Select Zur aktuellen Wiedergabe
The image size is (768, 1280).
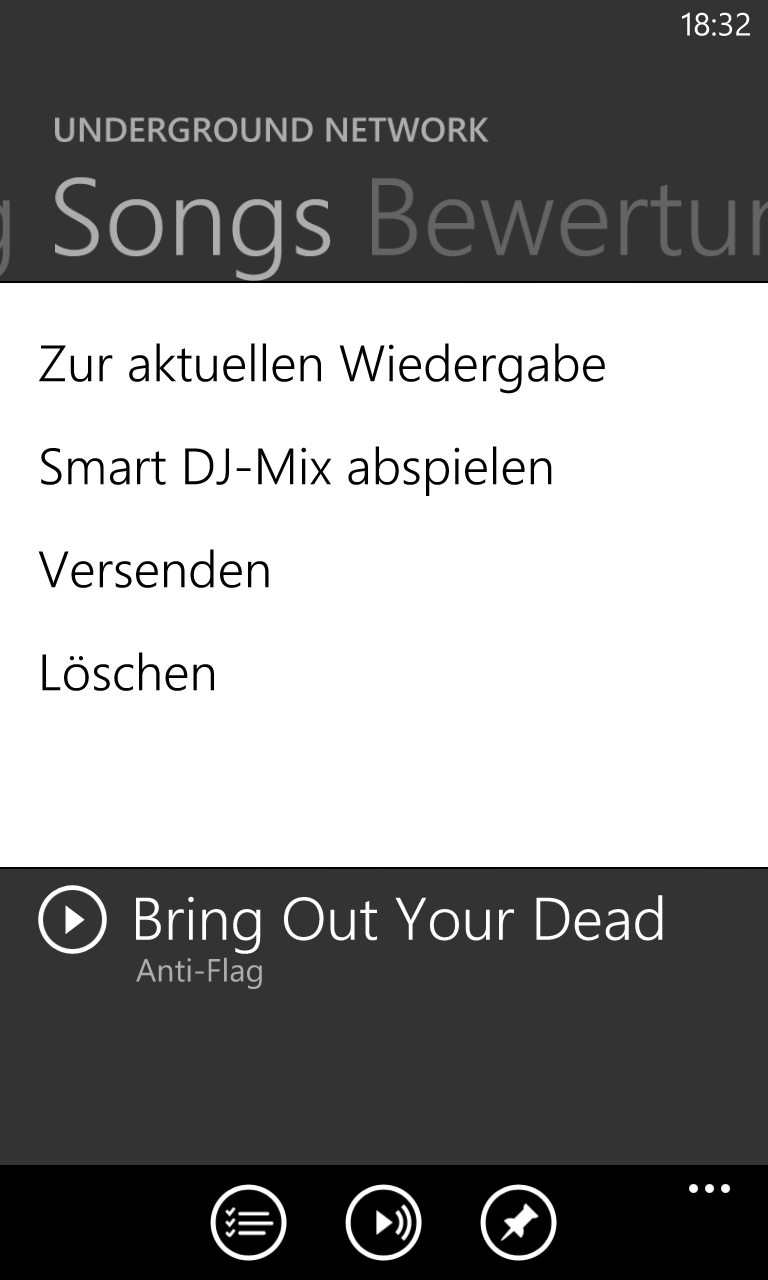click(x=322, y=365)
